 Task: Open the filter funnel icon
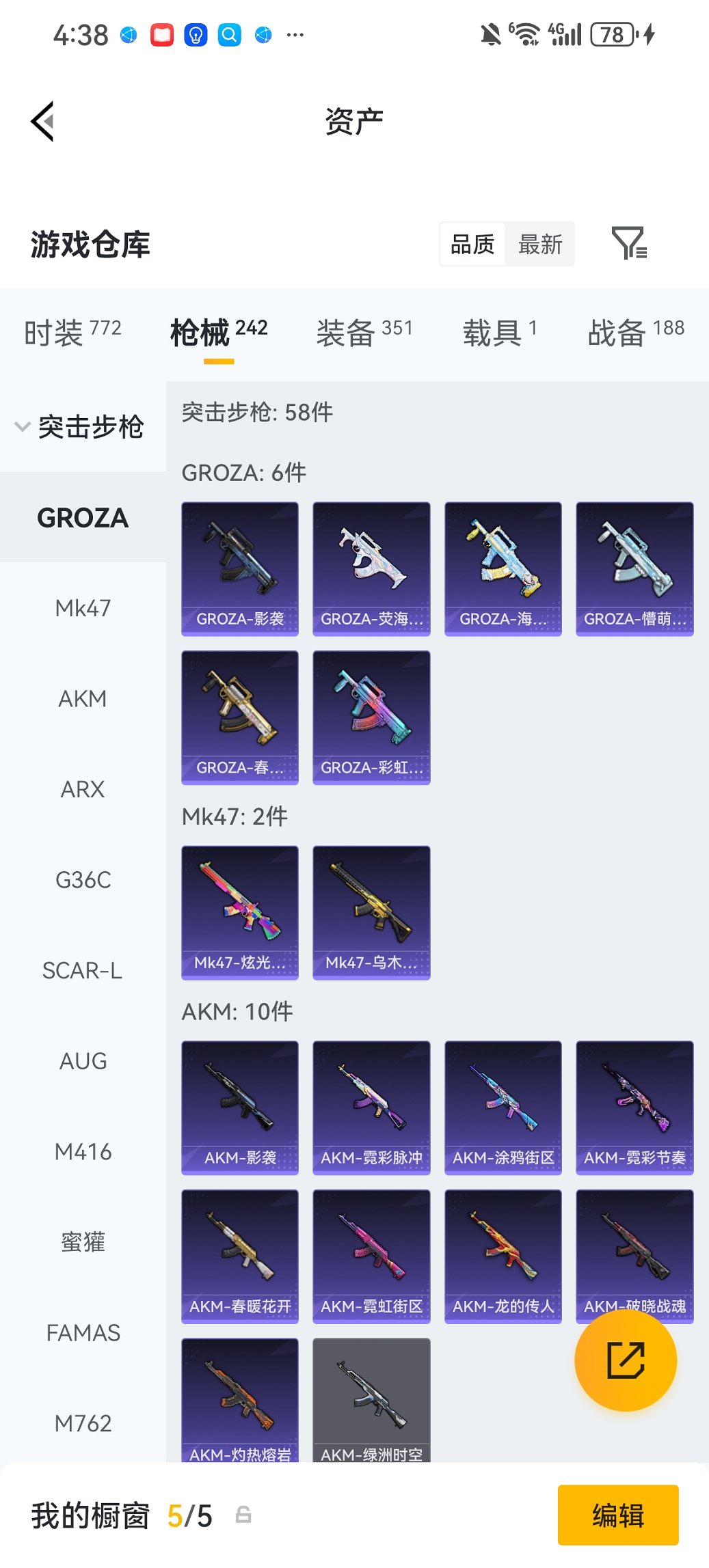coord(628,243)
